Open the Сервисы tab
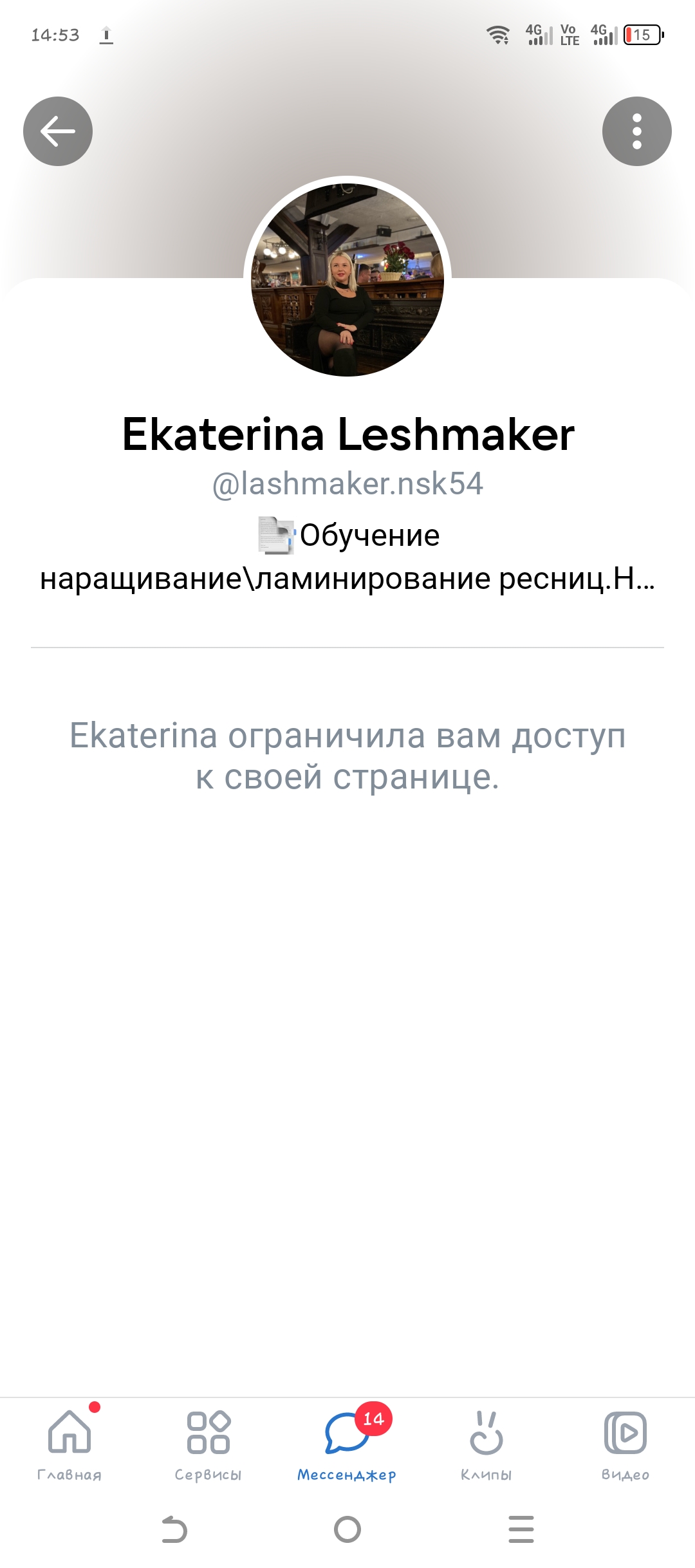Screen dimensions: 695x1568 pos(208,1444)
